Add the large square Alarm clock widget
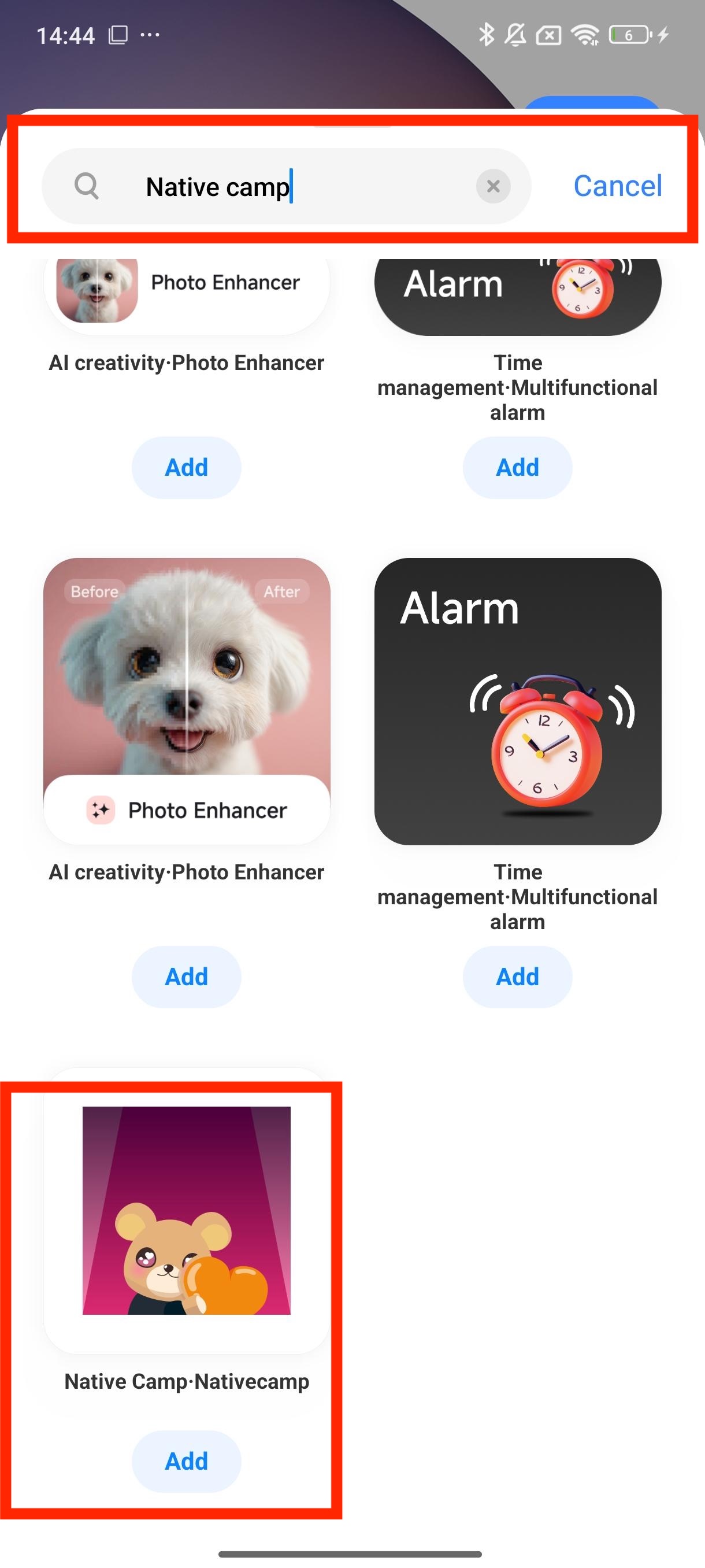The height and width of the screenshot is (1568, 705). pos(517,977)
